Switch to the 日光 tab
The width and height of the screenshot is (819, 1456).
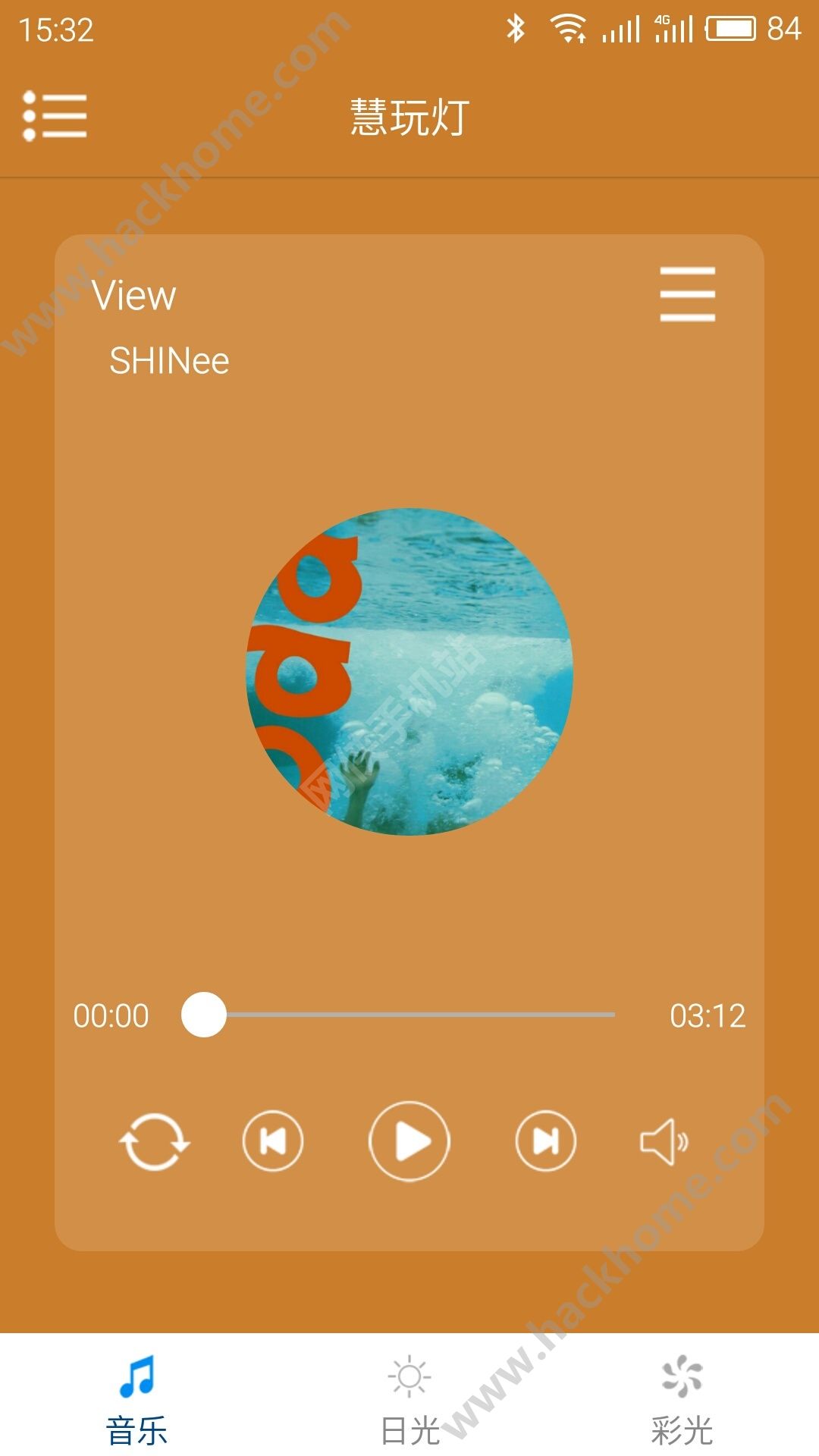[x=409, y=1397]
